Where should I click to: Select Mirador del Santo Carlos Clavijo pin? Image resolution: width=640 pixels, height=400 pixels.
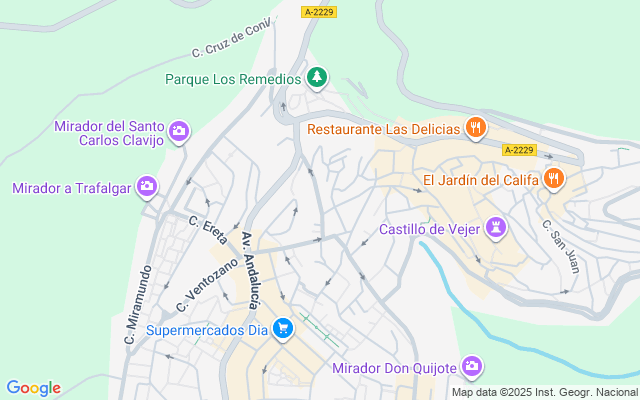click(179, 131)
